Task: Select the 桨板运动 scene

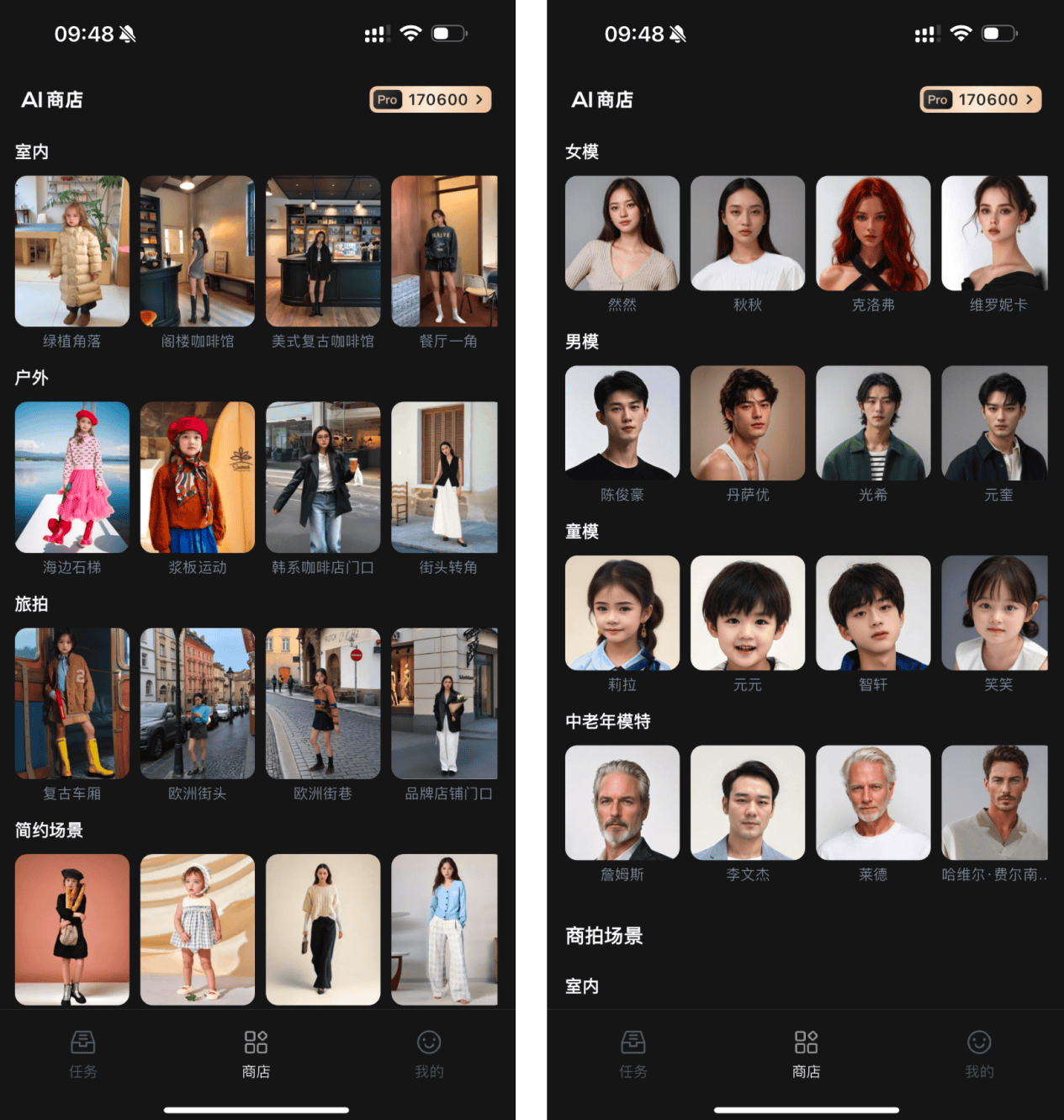Action: (198, 477)
